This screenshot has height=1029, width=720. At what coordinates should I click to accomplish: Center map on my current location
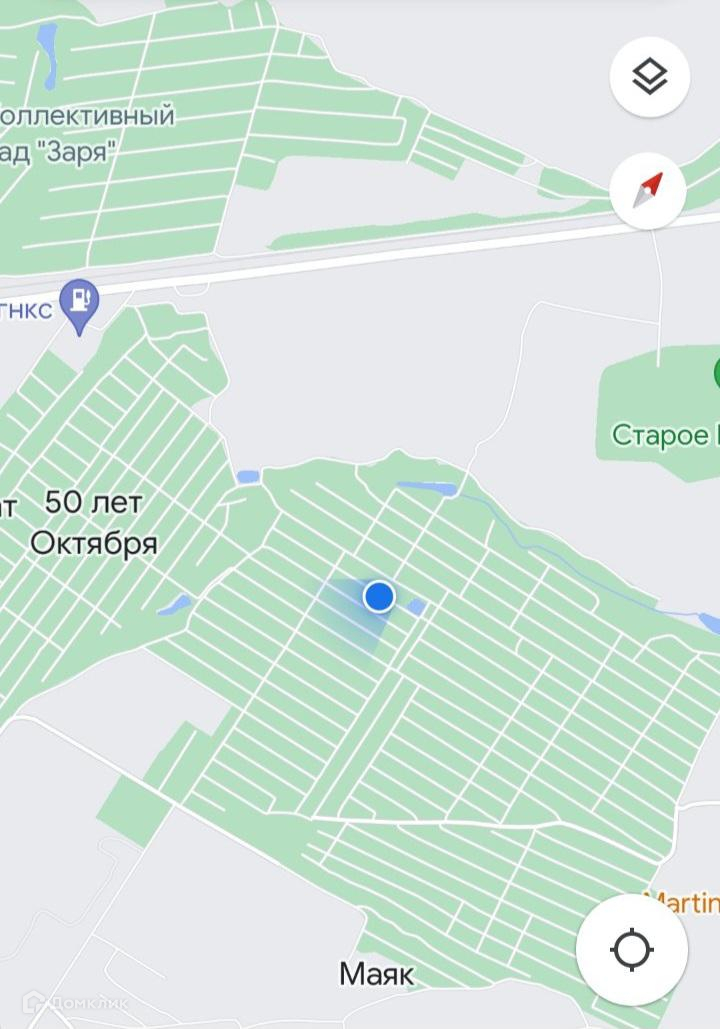[x=631, y=949]
